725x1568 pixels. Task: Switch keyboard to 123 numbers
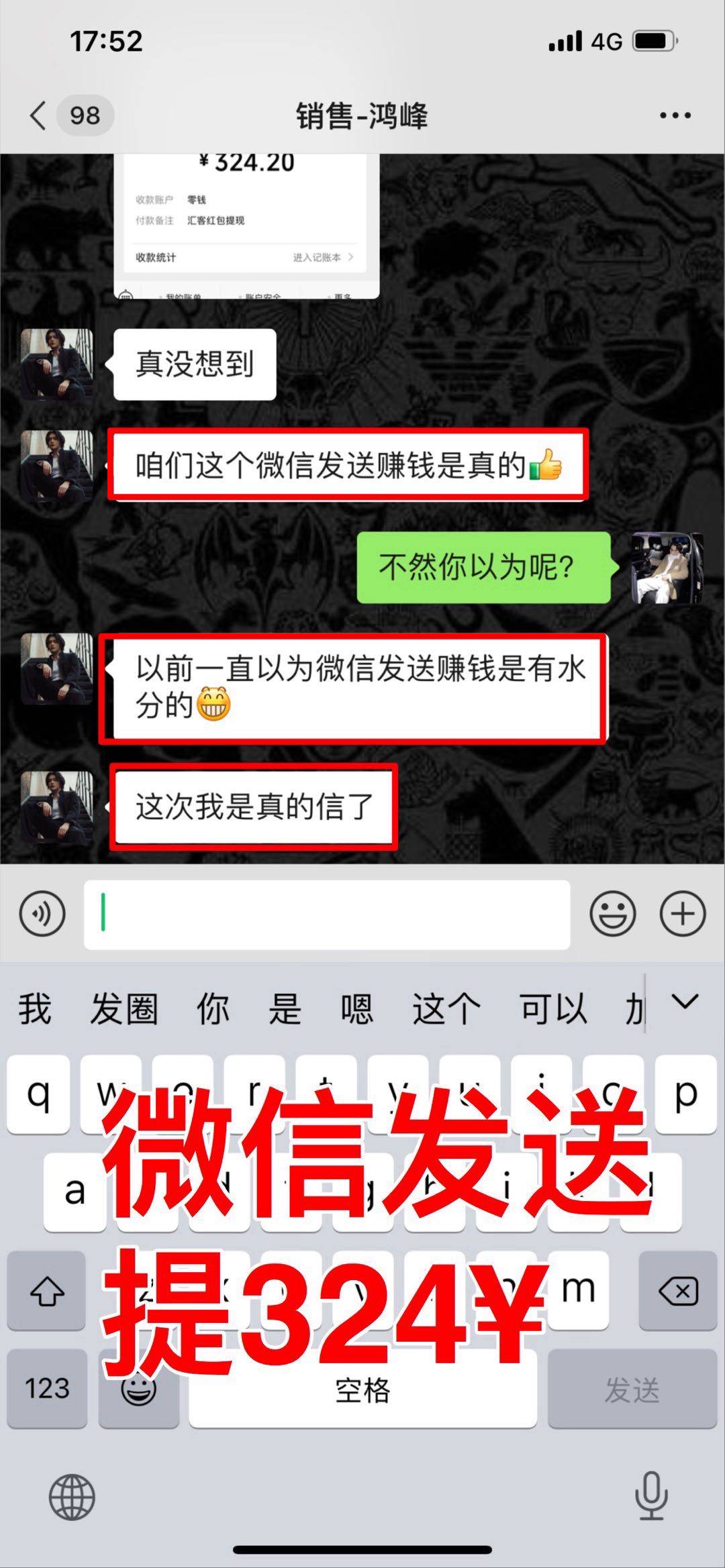pos(47,1388)
